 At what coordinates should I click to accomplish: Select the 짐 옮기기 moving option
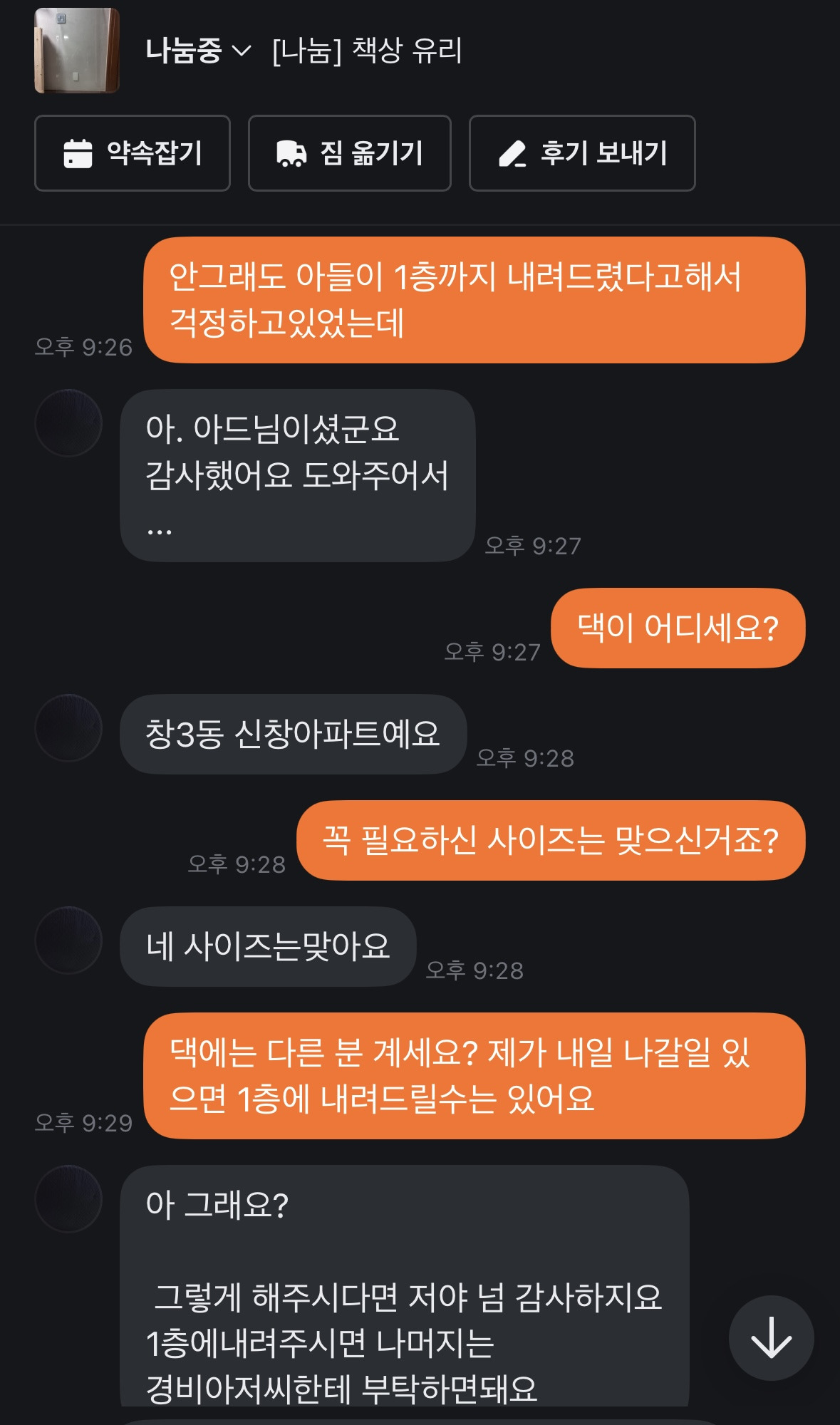pos(348,154)
